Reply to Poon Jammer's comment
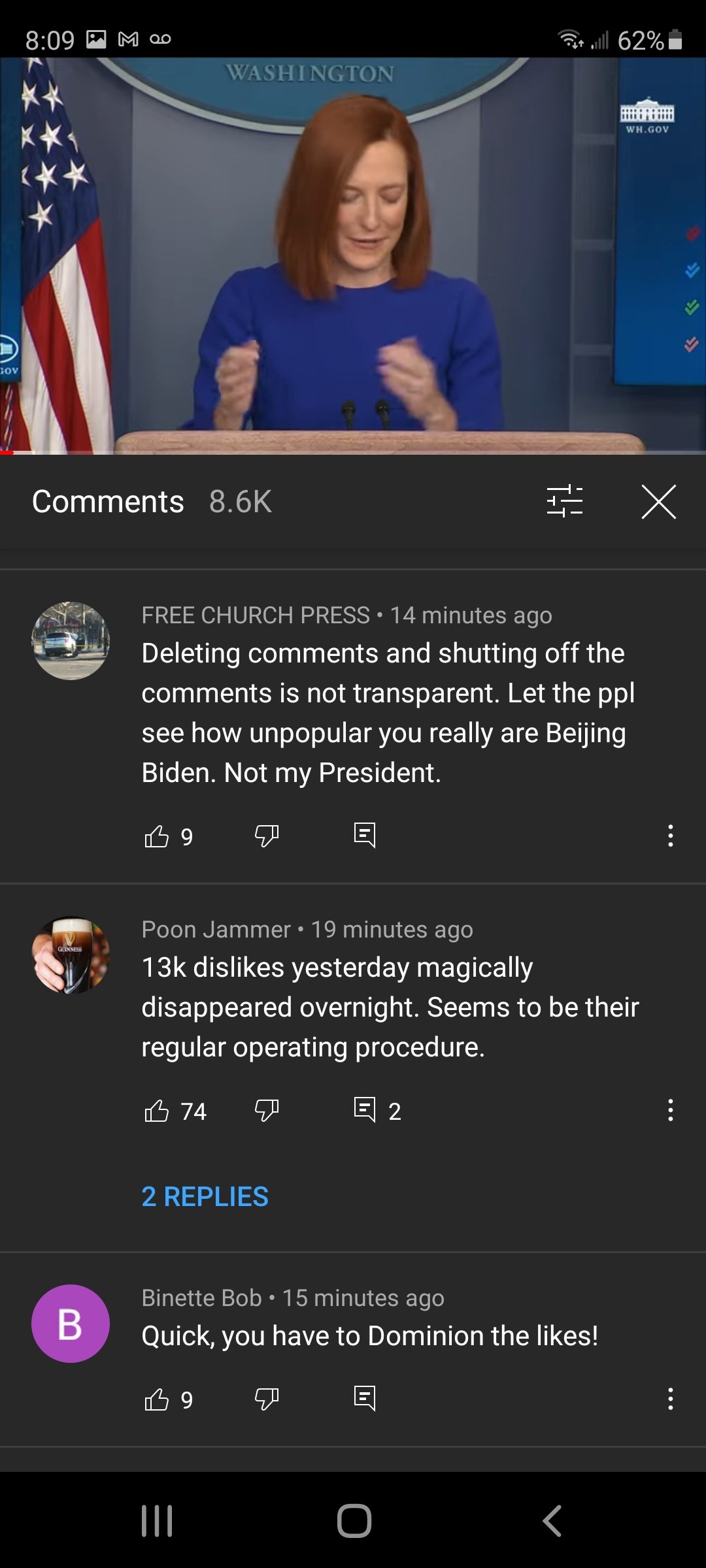The width and height of the screenshot is (706, 1568). [364, 1109]
